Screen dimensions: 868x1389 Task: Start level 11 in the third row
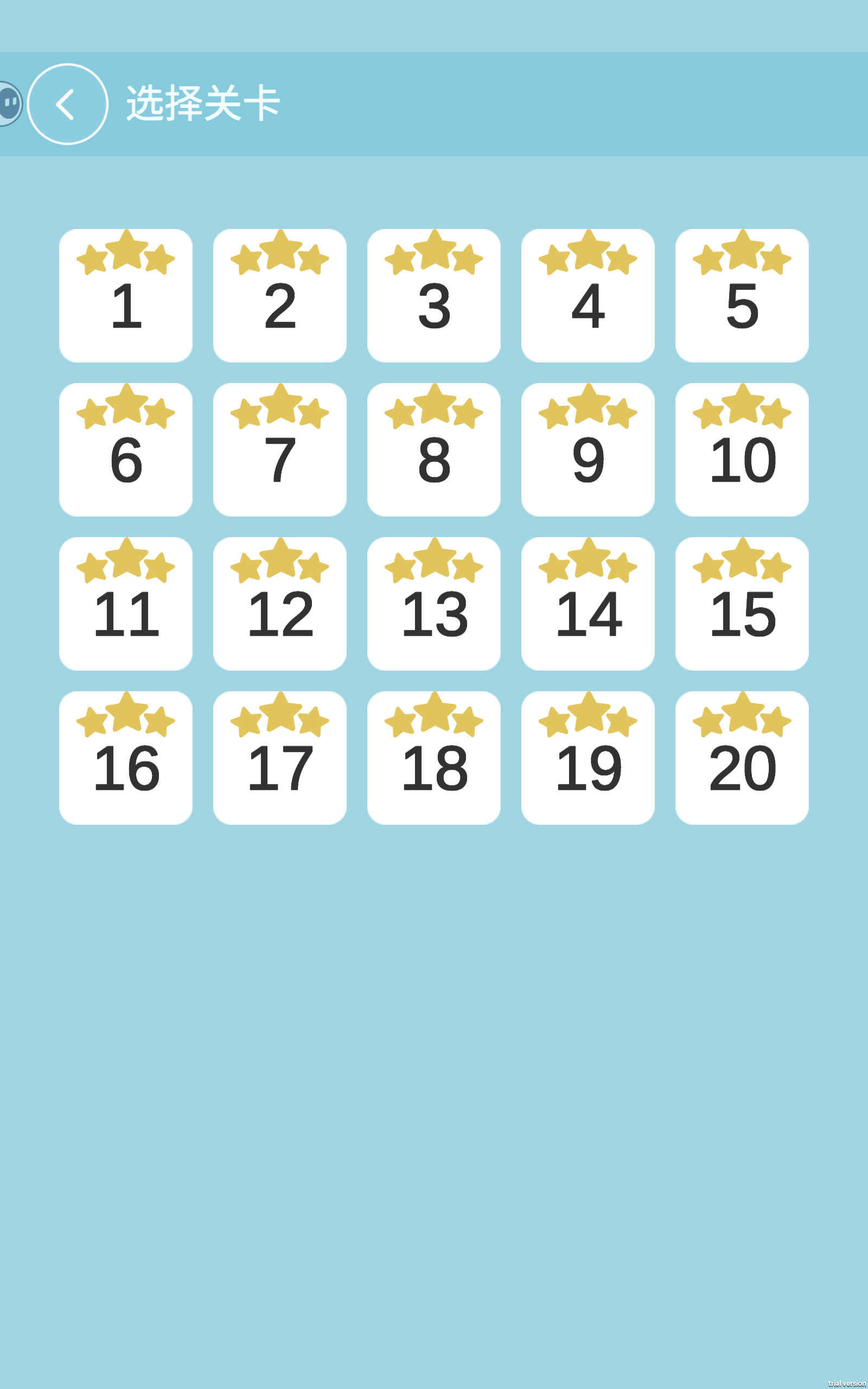(127, 606)
